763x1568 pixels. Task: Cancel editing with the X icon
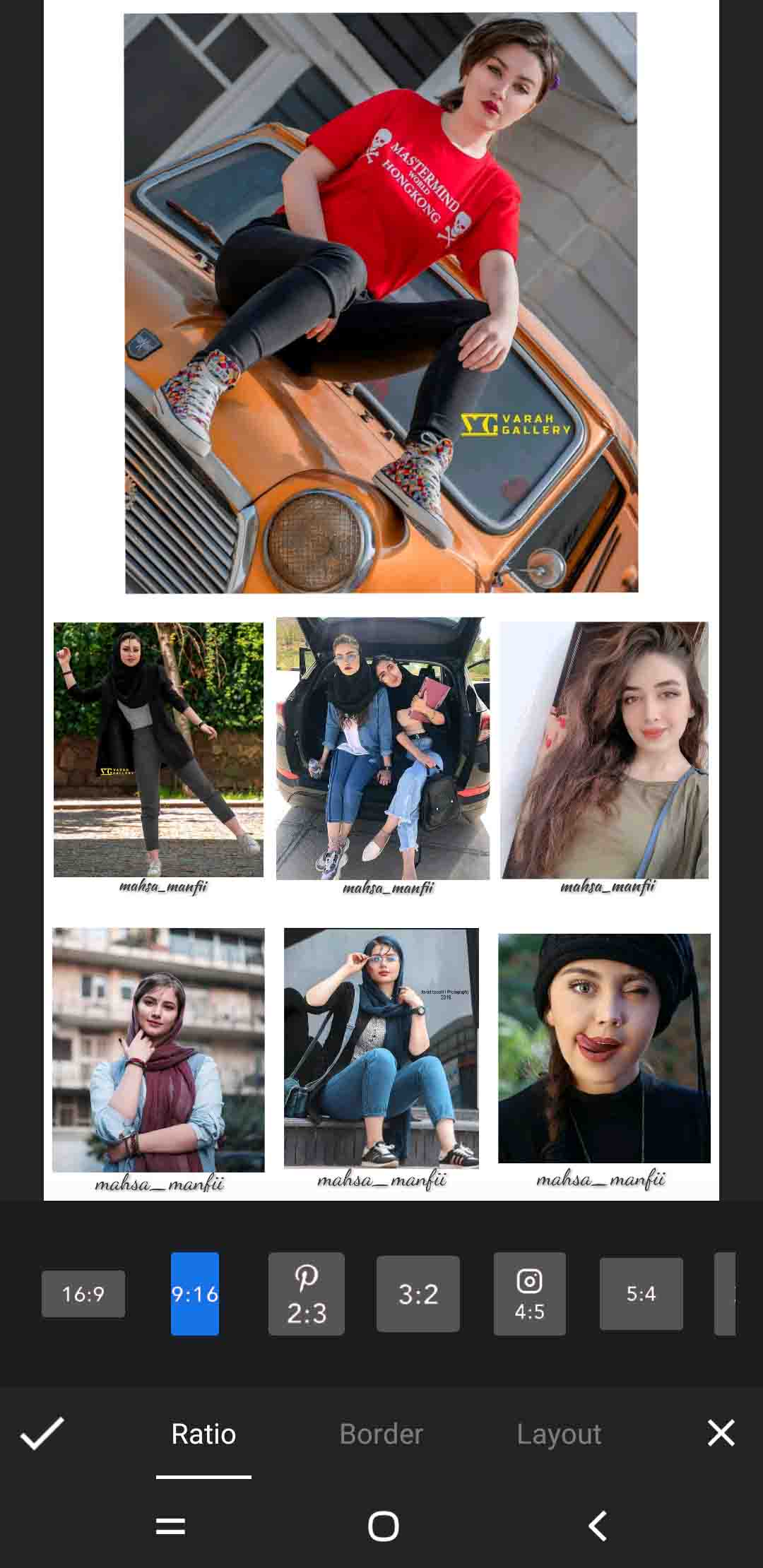pyautogui.click(x=721, y=1434)
